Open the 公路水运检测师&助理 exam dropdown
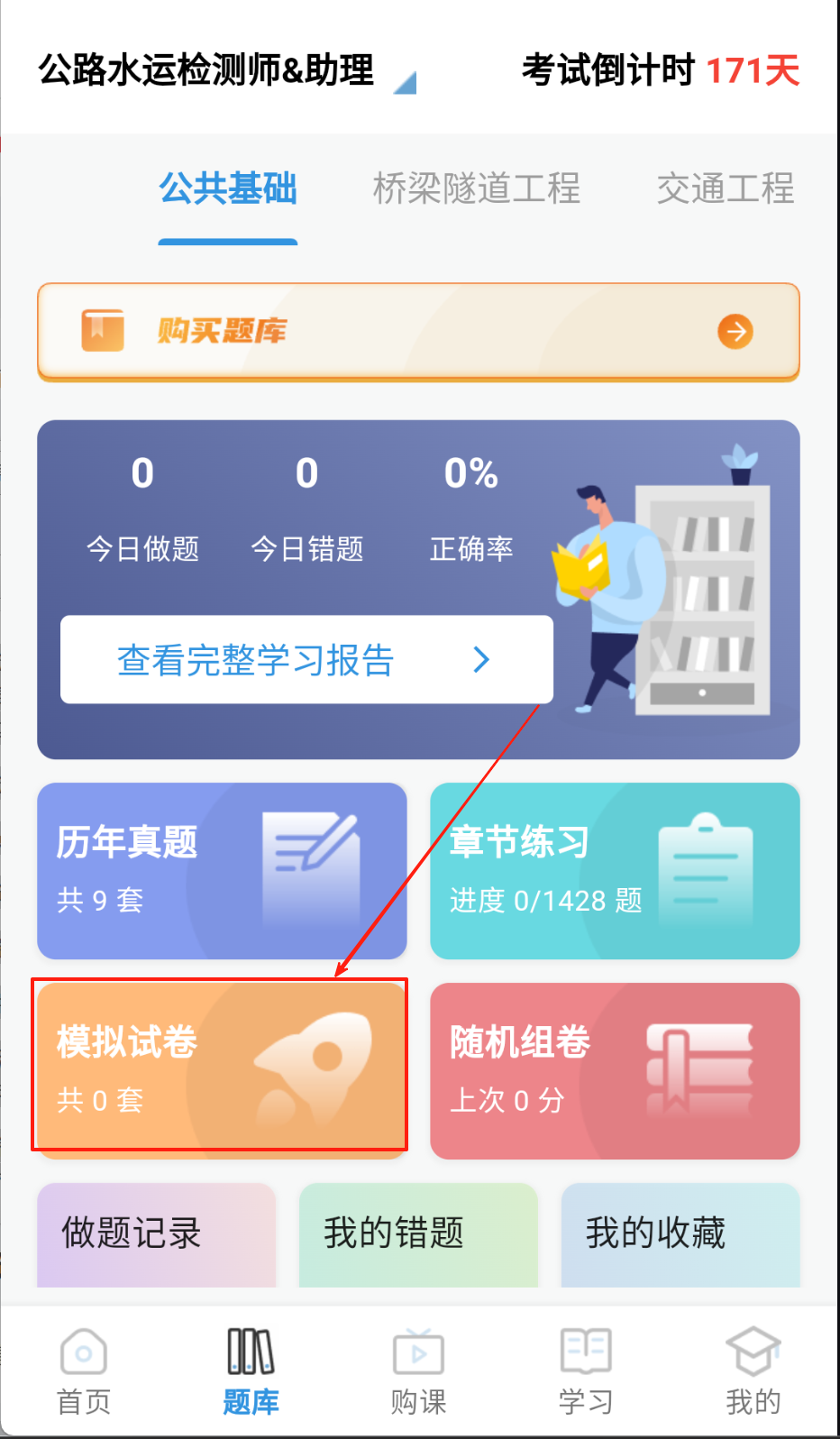The width and height of the screenshot is (840, 1439). (x=225, y=71)
